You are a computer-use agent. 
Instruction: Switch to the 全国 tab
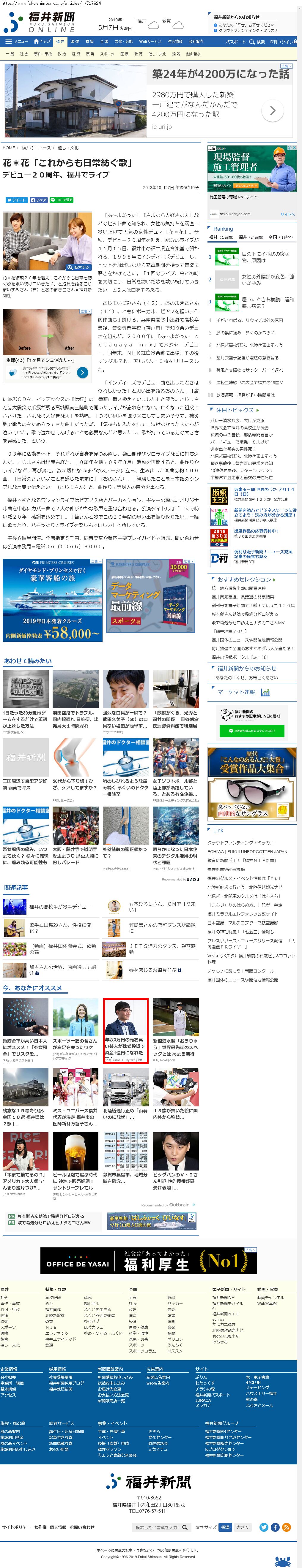(104, 41)
